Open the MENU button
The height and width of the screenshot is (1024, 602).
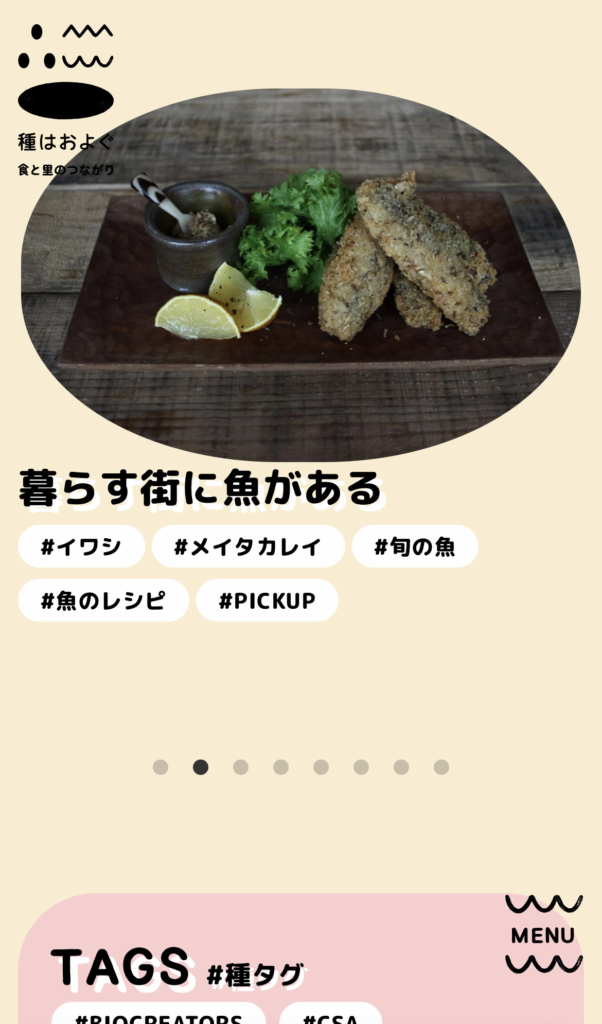(543, 935)
